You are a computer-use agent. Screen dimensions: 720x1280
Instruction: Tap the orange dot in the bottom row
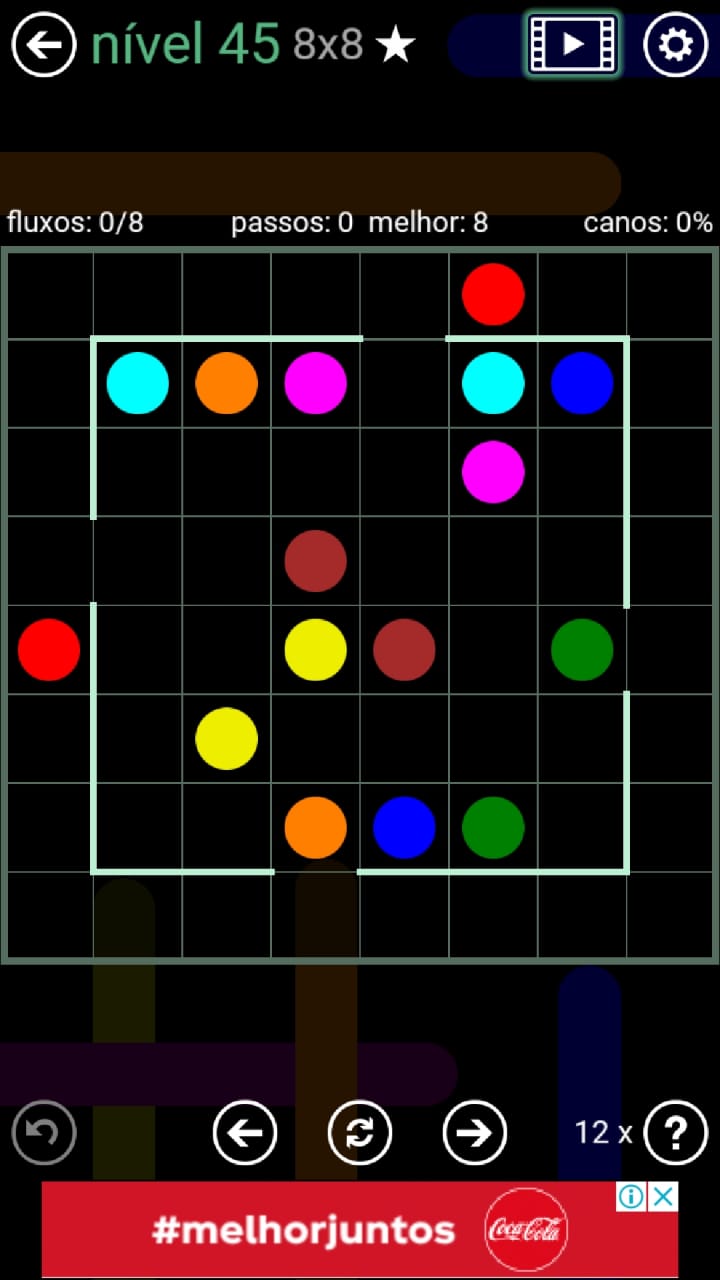point(316,827)
